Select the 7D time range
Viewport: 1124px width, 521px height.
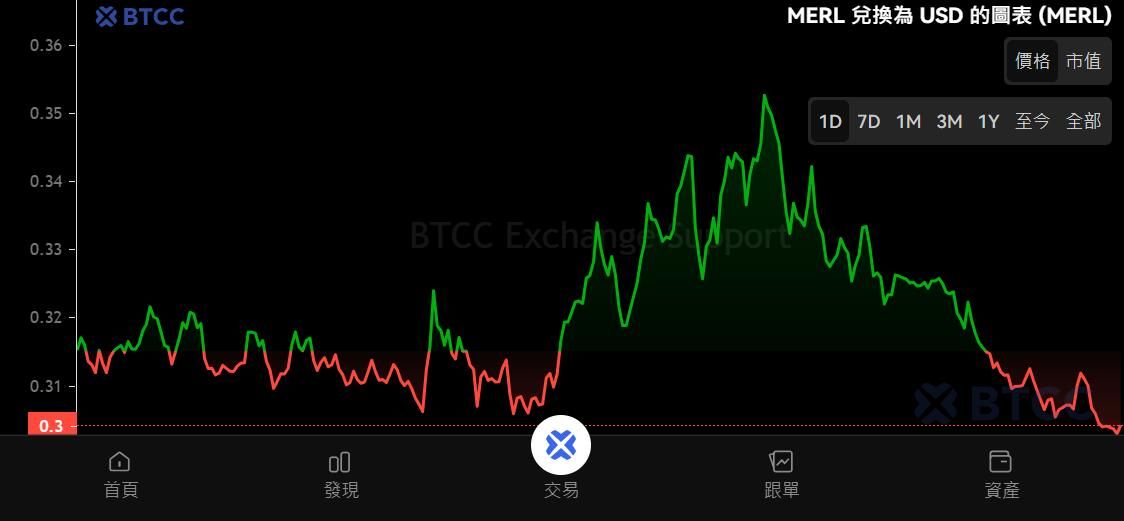pos(869,121)
